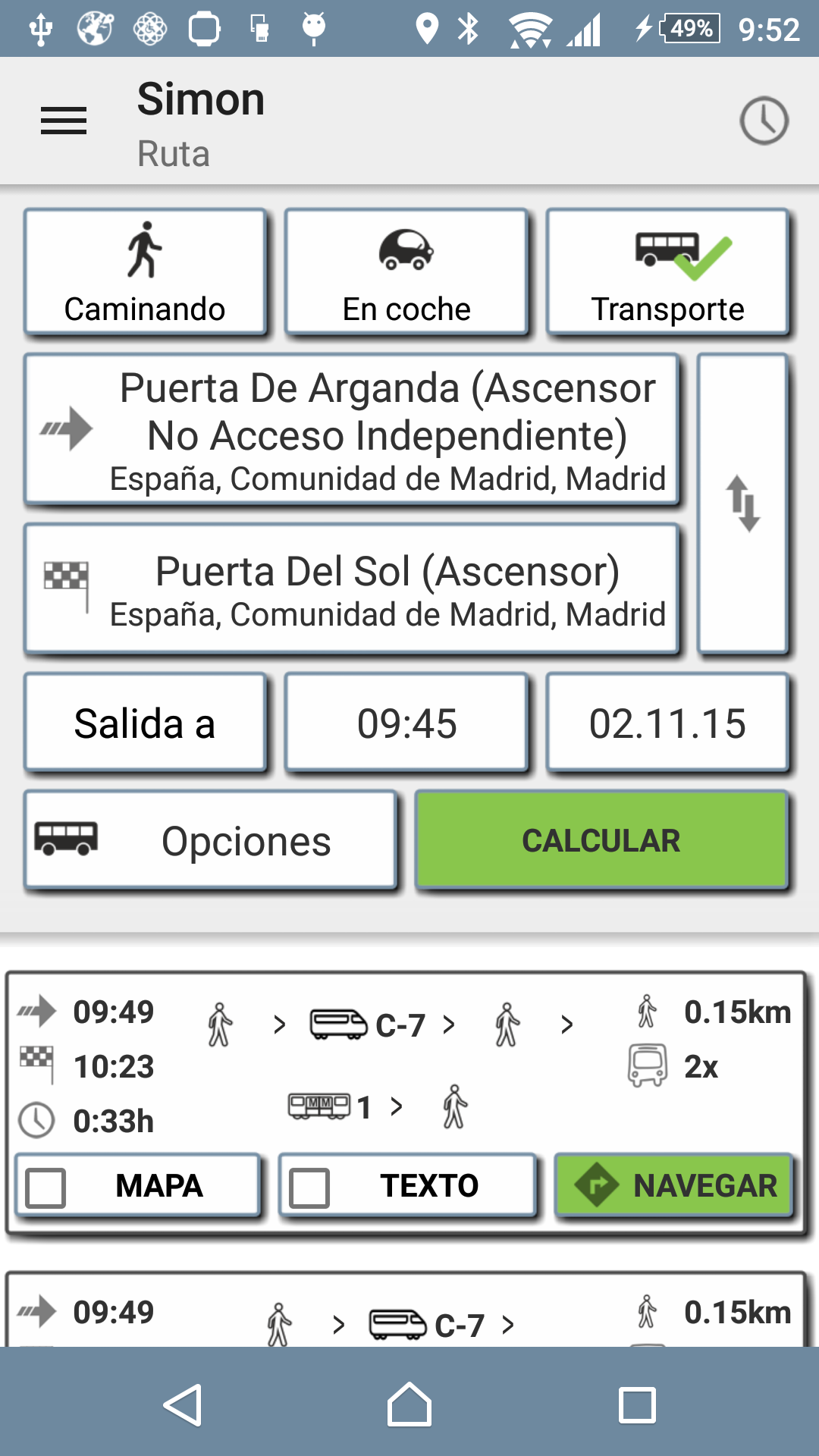
Task: Switch to En coche mode
Action: [x=406, y=272]
